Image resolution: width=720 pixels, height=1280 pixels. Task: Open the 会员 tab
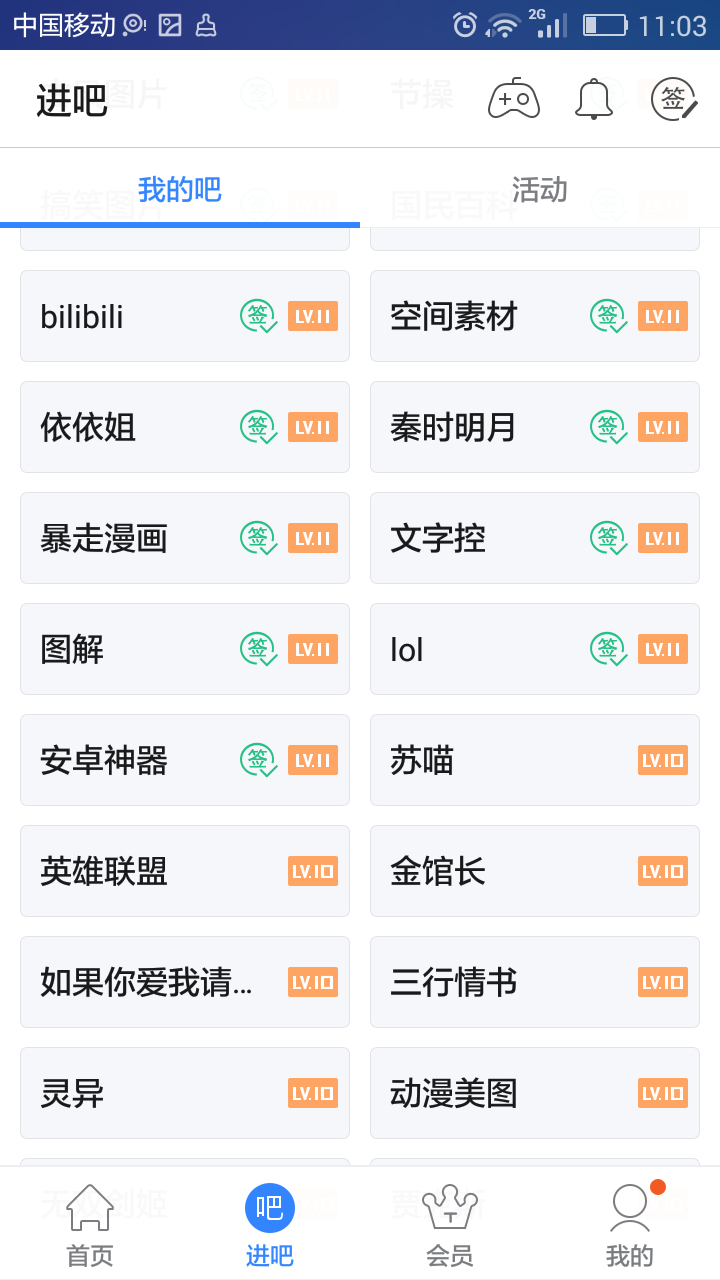click(450, 1225)
